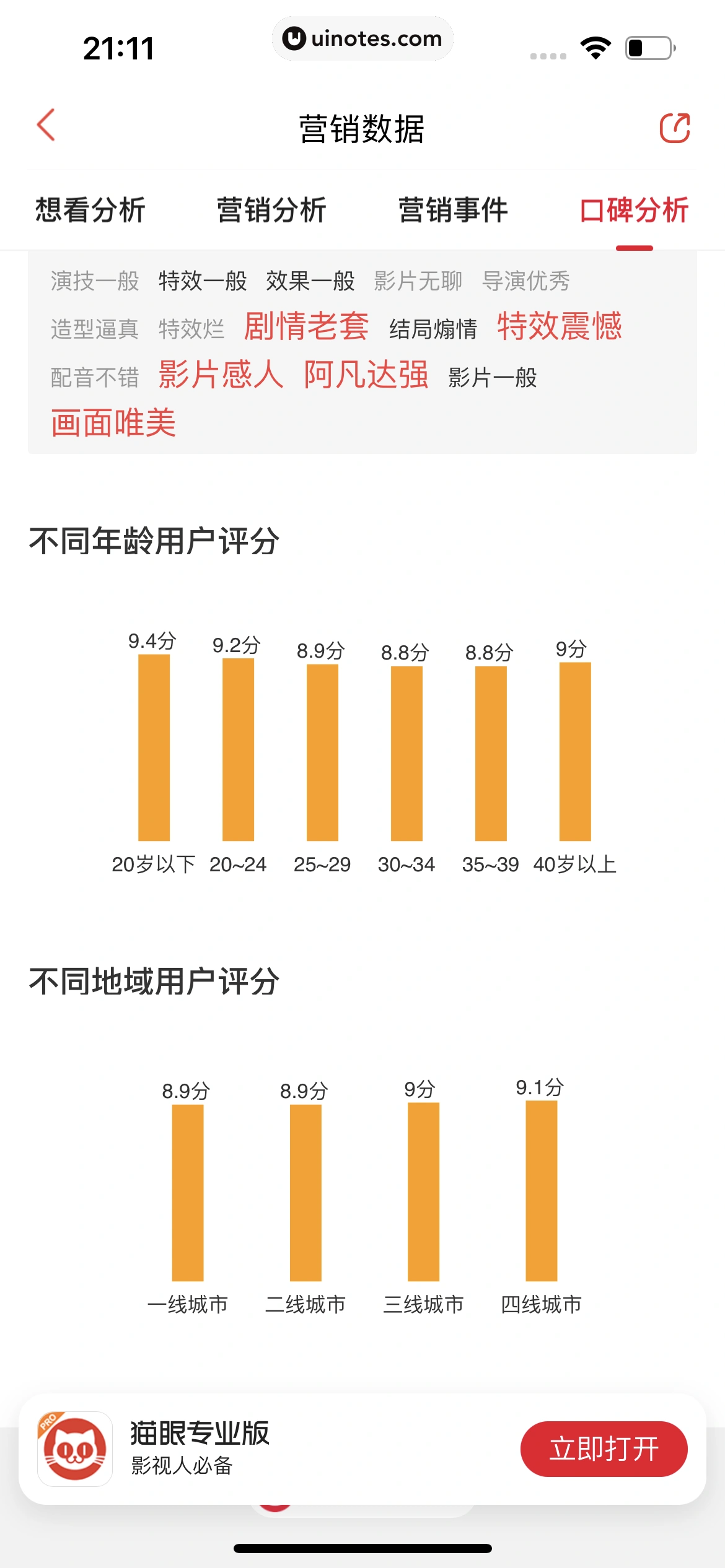
Task: Select the 口碑分析 tab
Action: (634, 210)
